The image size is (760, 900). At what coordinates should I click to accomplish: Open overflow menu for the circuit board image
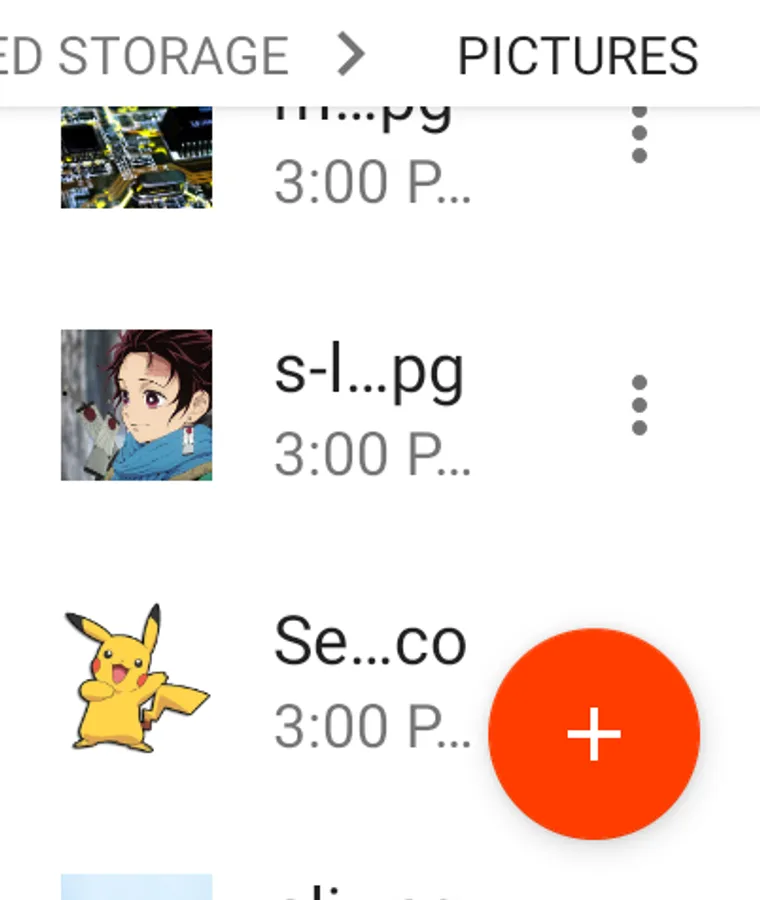pyautogui.click(x=640, y=134)
